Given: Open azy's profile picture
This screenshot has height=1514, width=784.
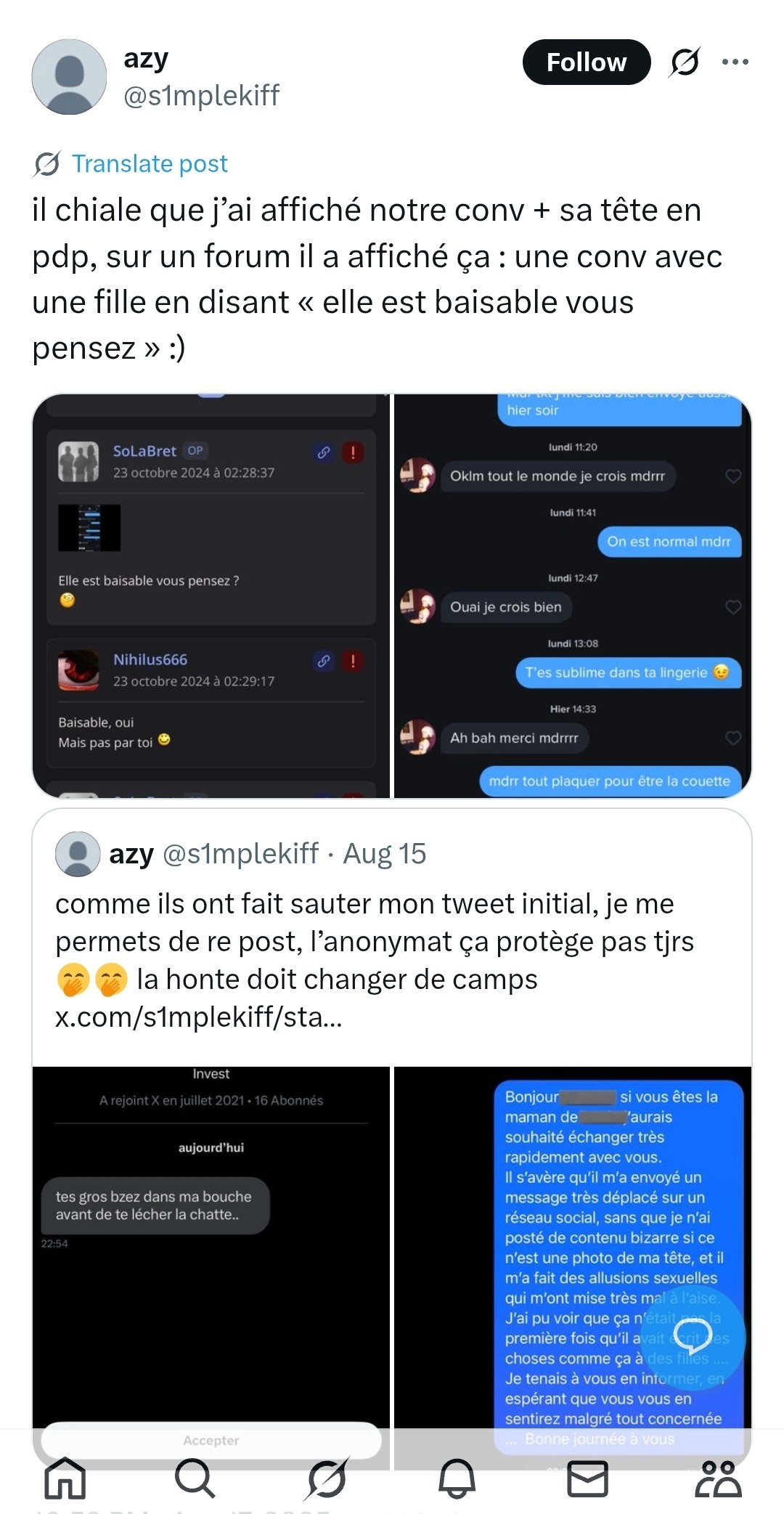Looking at the screenshot, I should [x=70, y=77].
